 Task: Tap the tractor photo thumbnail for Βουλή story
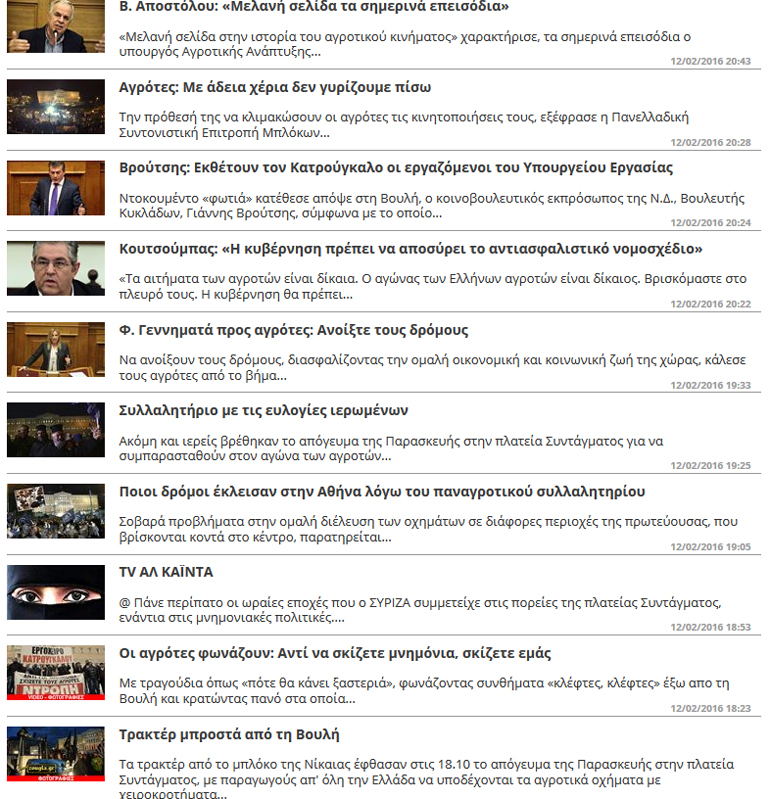point(55,754)
